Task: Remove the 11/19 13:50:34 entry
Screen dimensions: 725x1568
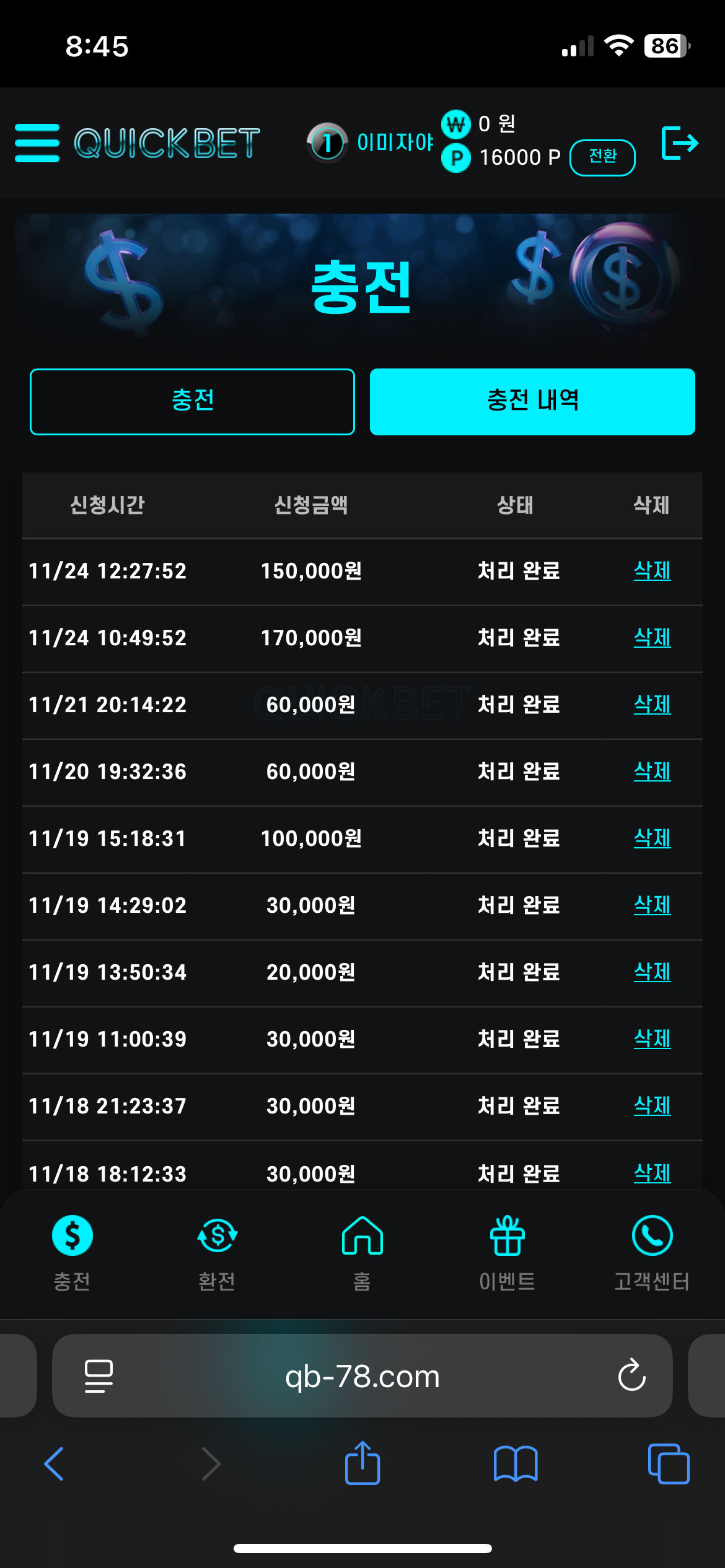Action: 652,972
